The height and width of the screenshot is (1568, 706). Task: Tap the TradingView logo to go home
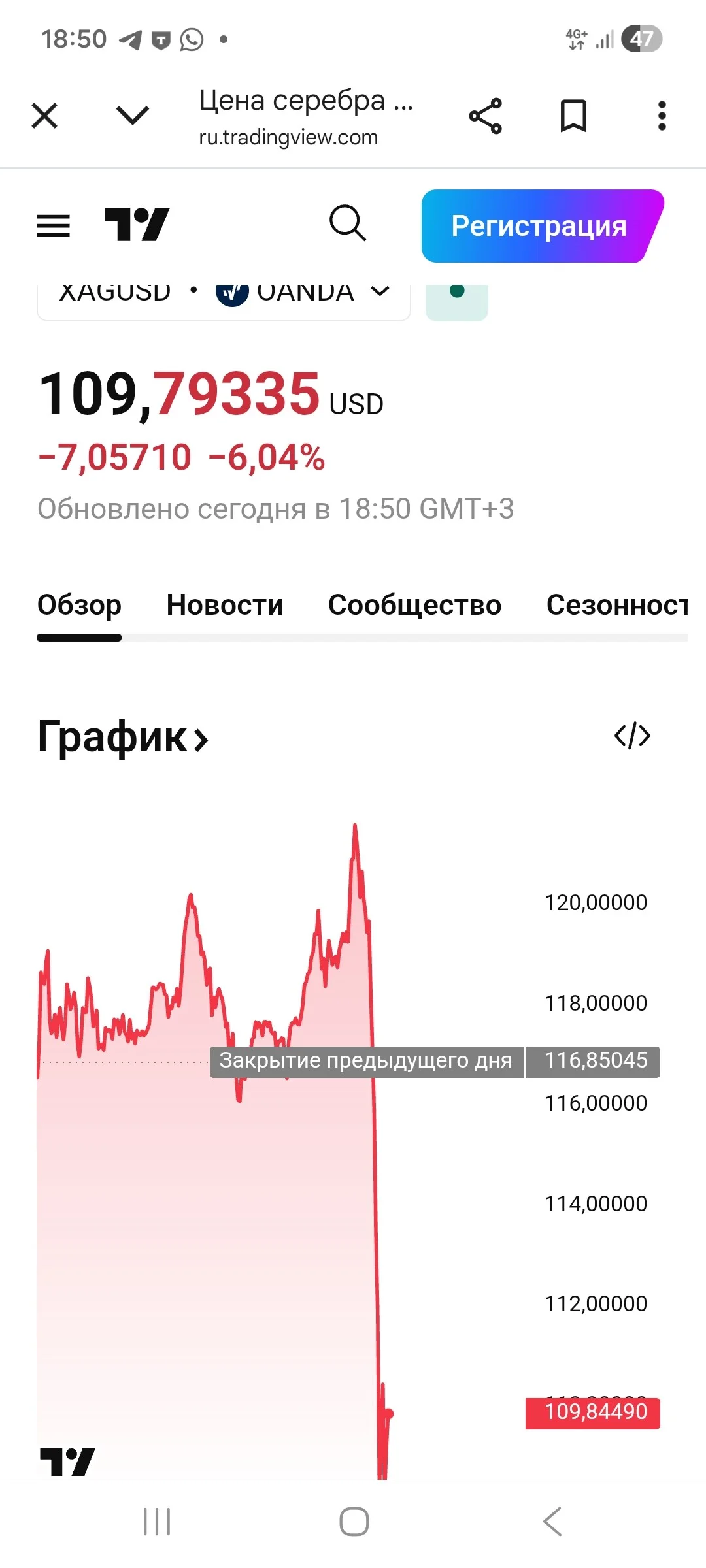click(137, 225)
